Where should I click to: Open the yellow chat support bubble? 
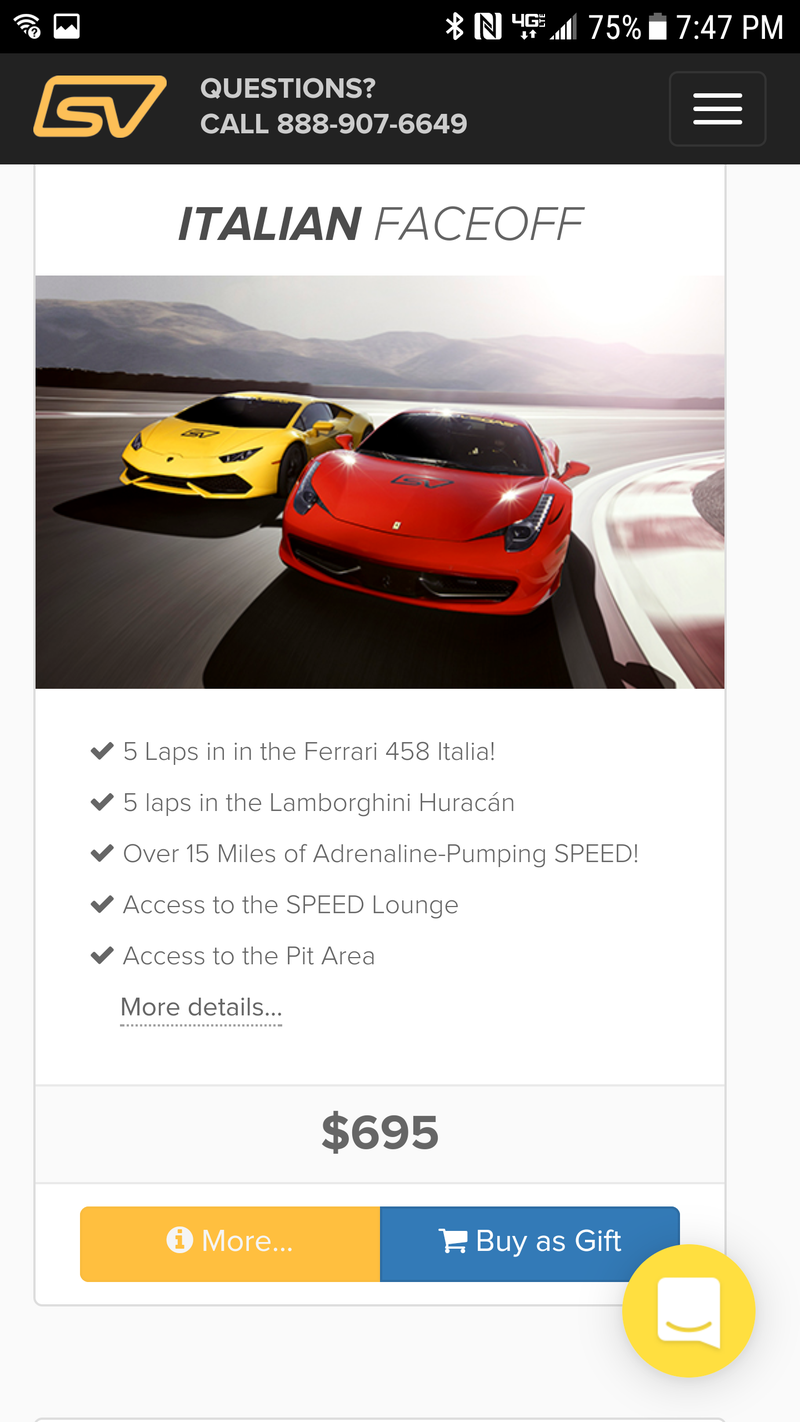(689, 1311)
